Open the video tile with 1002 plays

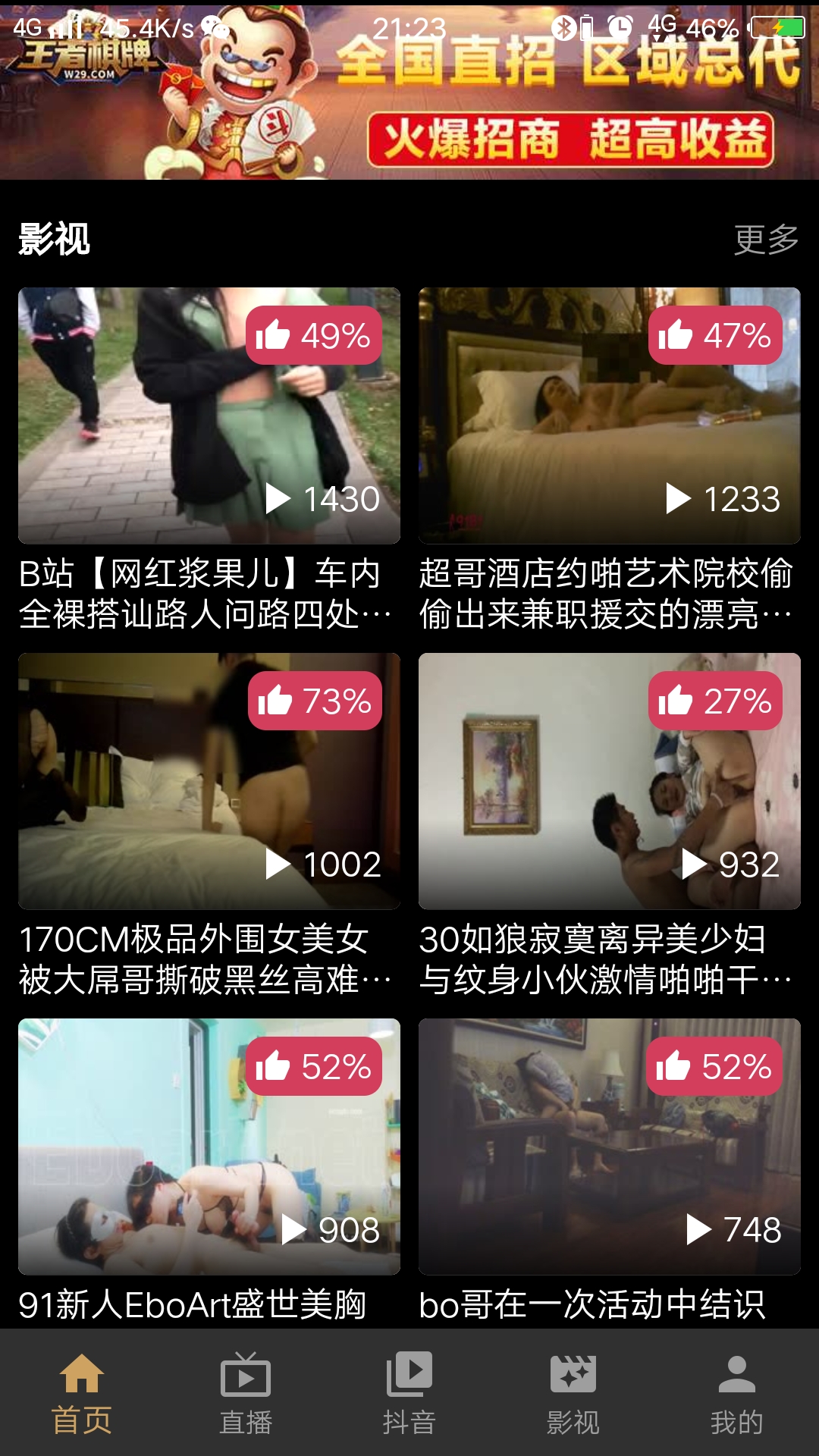tap(209, 781)
